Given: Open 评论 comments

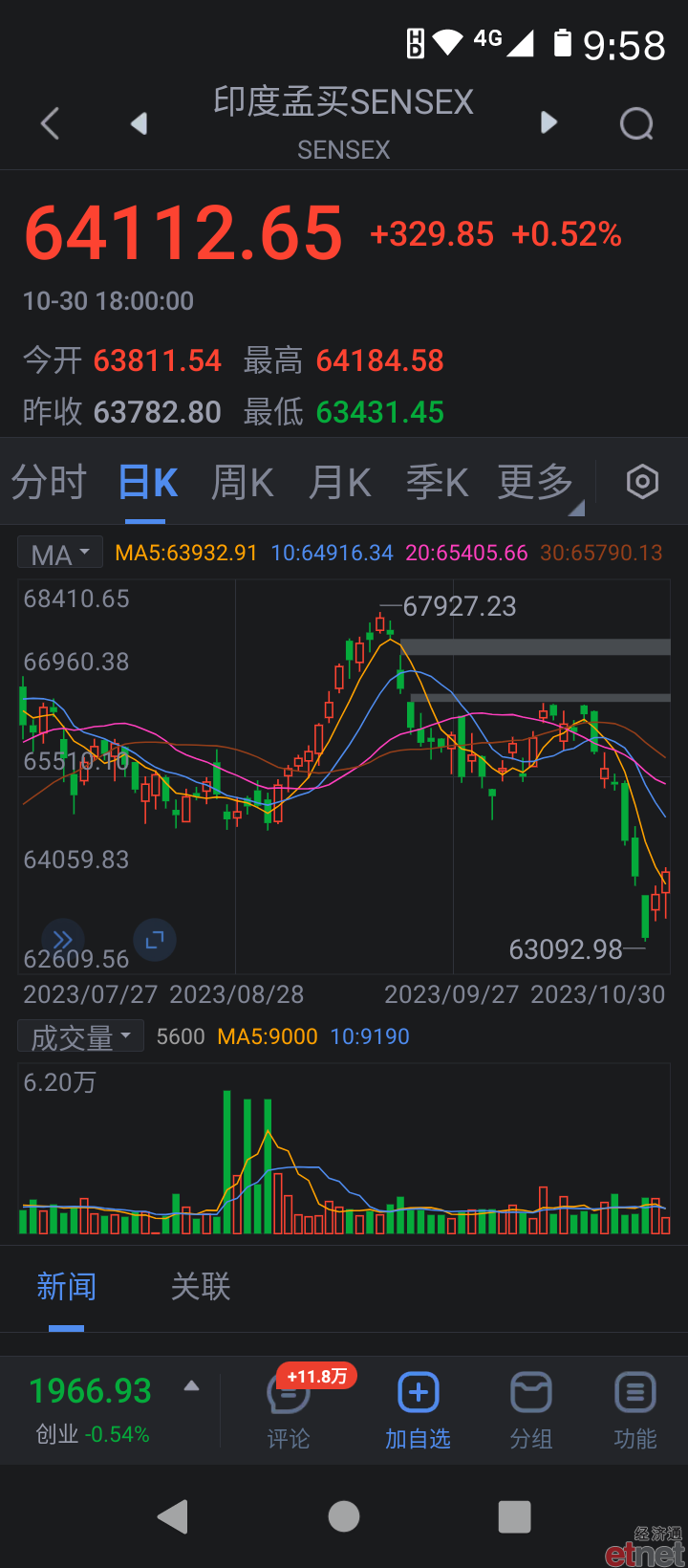Looking at the screenshot, I should (x=289, y=1410).
